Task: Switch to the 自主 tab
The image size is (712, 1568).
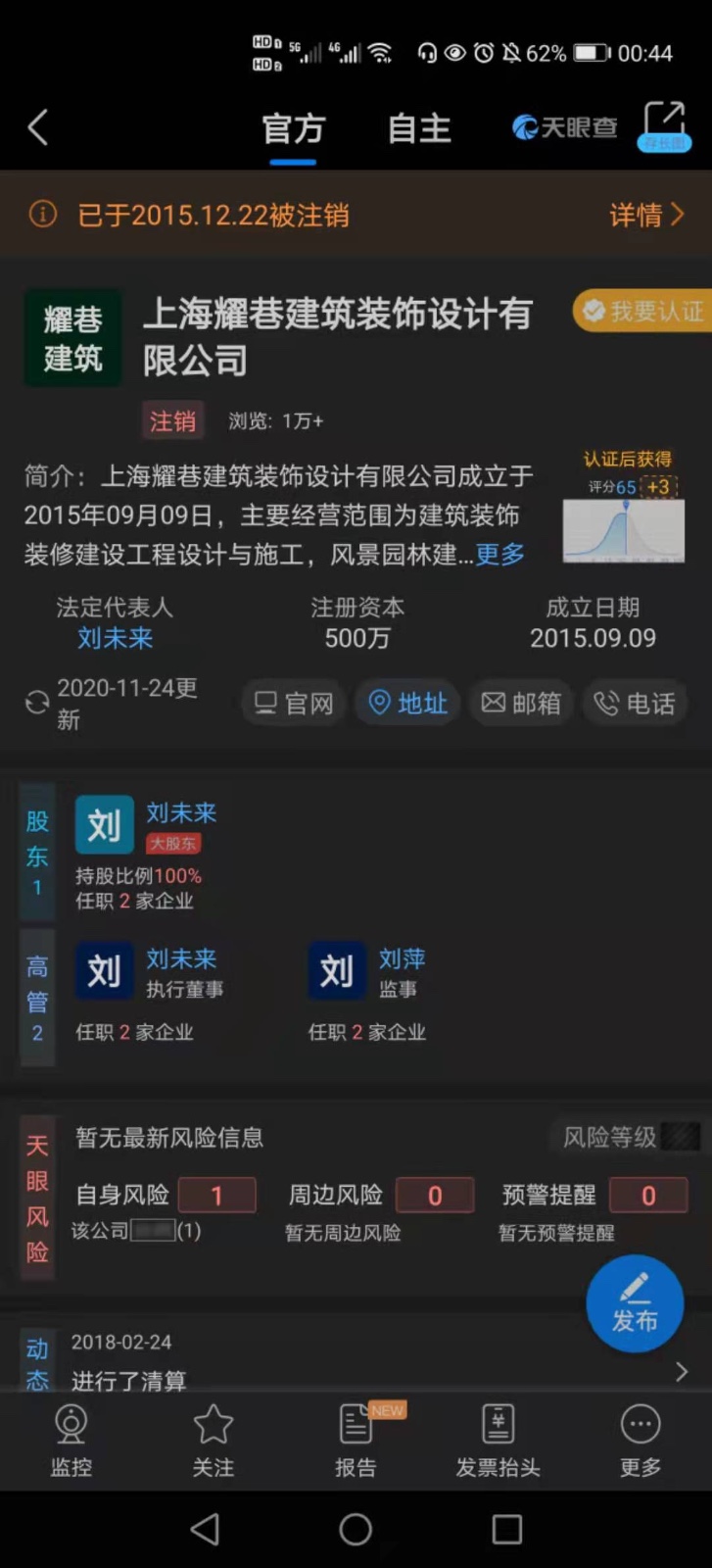Action: click(419, 128)
